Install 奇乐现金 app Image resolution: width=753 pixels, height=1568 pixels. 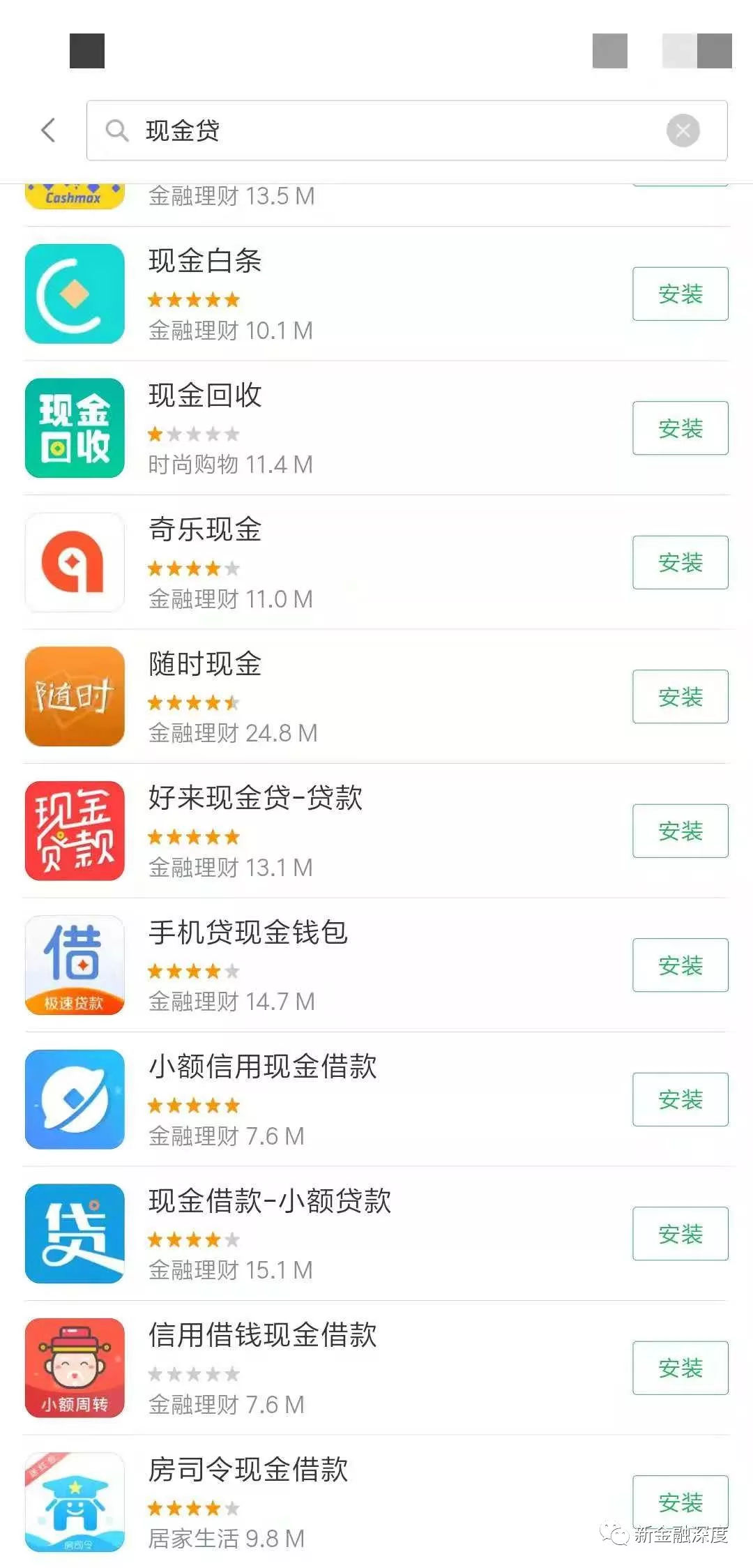point(680,562)
